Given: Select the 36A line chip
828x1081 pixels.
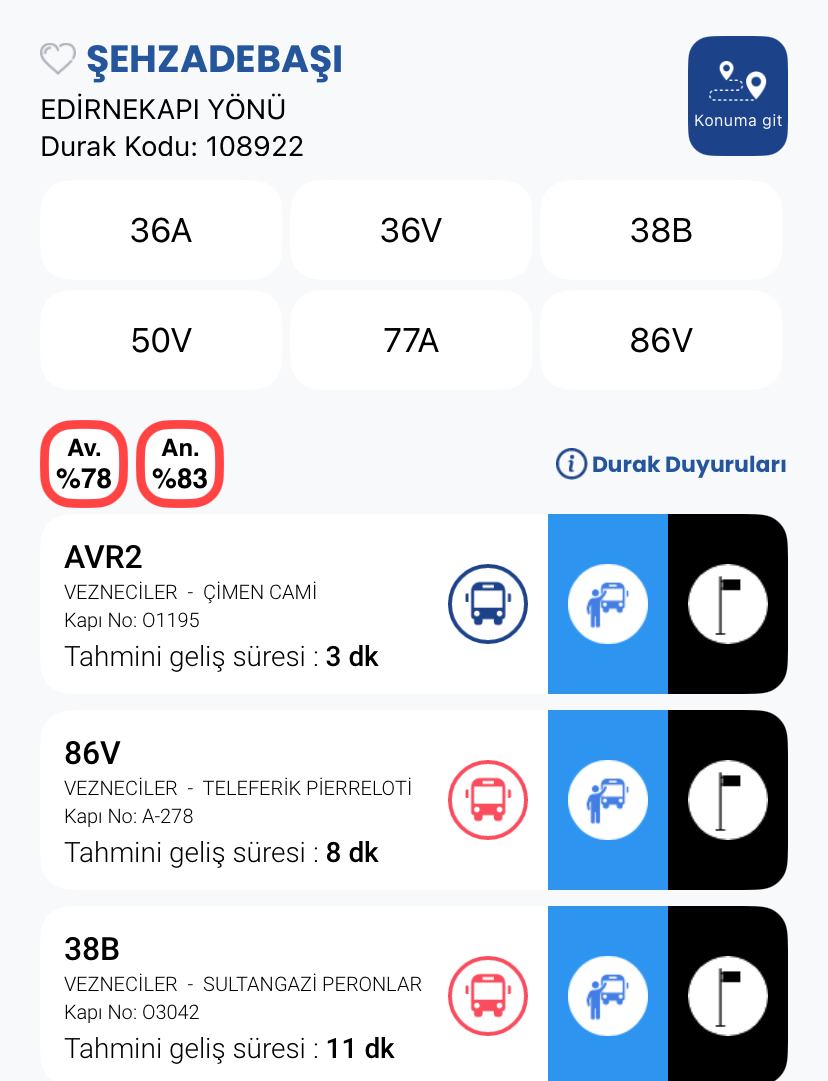Looking at the screenshot, I should click(161, 231).
